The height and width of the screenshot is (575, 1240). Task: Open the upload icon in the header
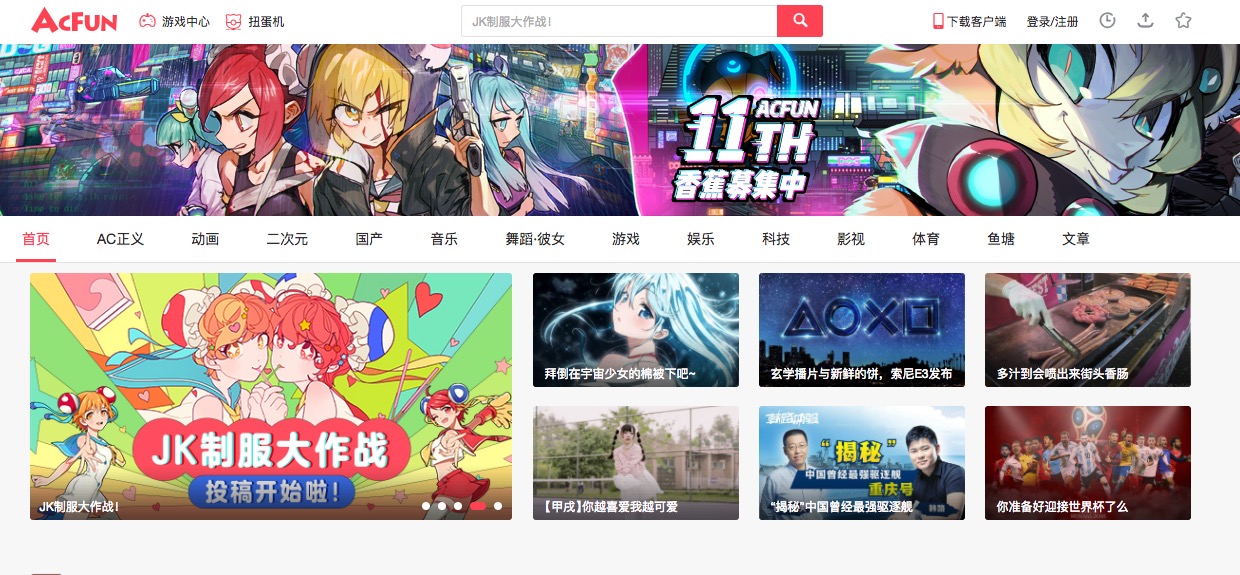[1146, 20]
